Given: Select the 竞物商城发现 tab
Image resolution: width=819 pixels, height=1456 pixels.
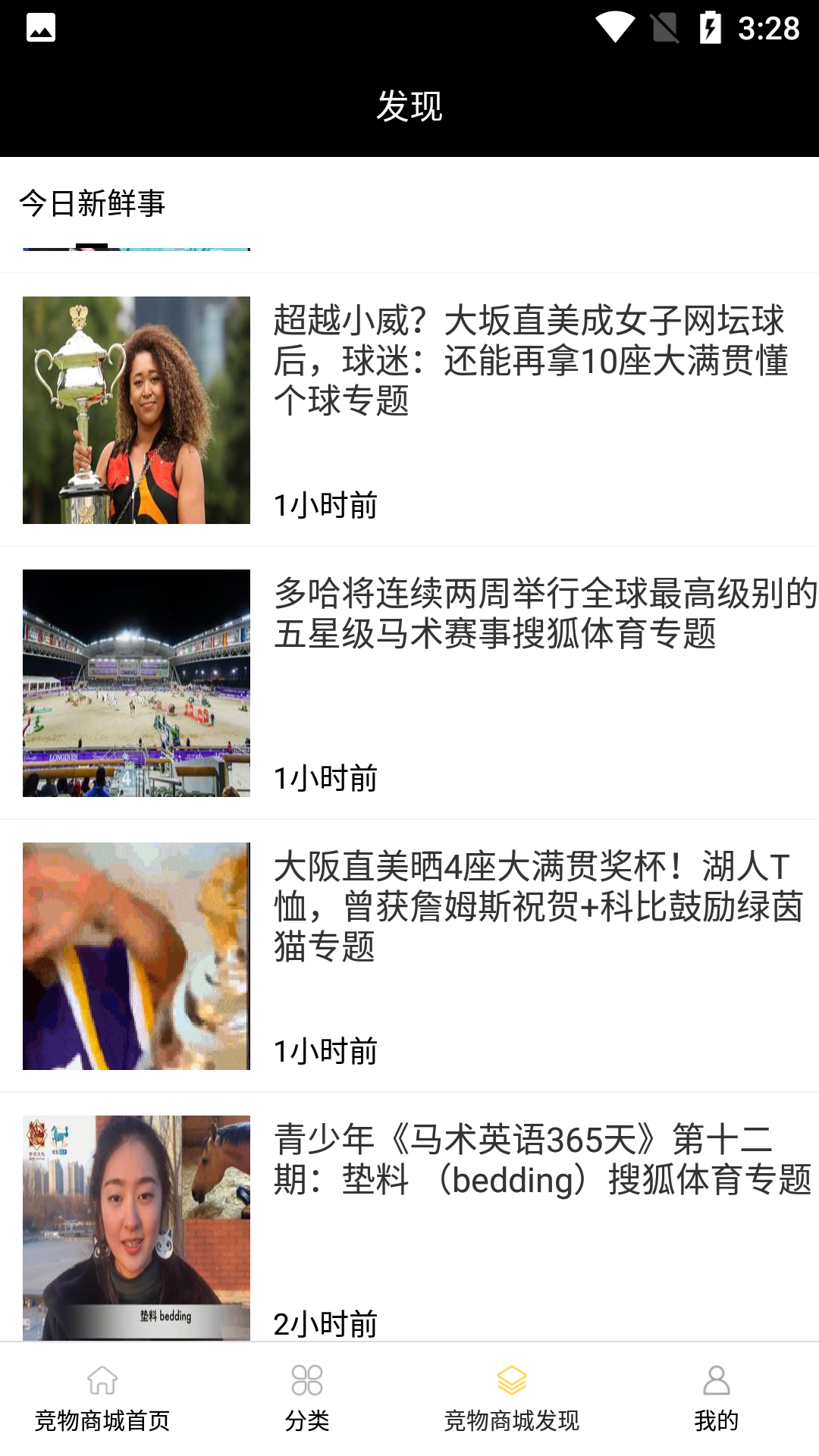Looking at the screenshot, I should [512, 1399].
